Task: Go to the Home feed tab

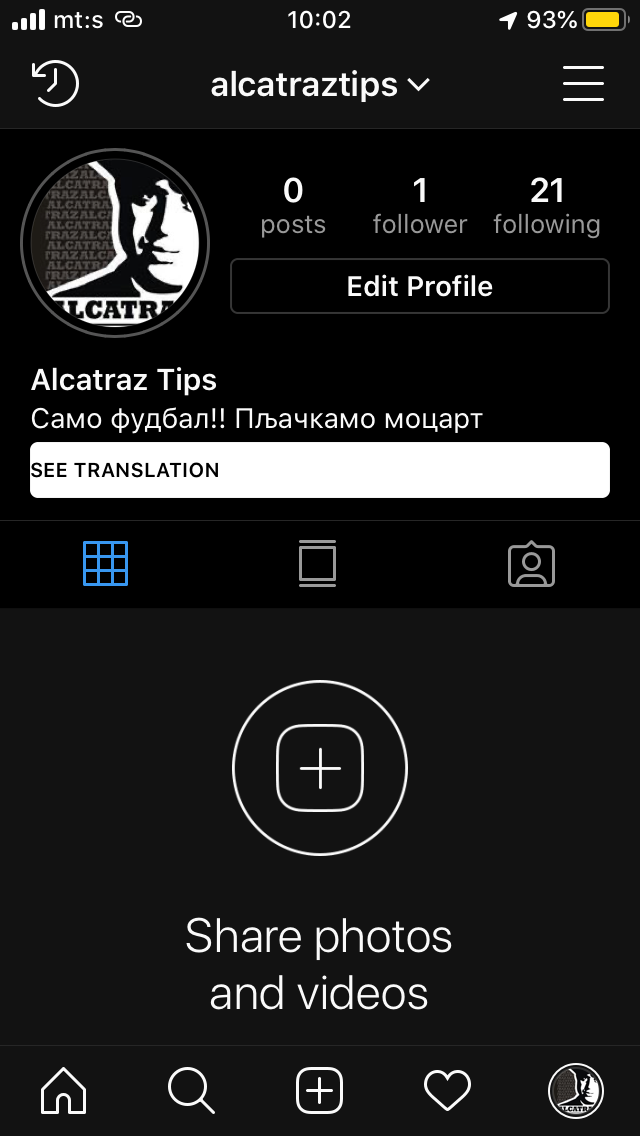Action: [x=64, y=1089]
